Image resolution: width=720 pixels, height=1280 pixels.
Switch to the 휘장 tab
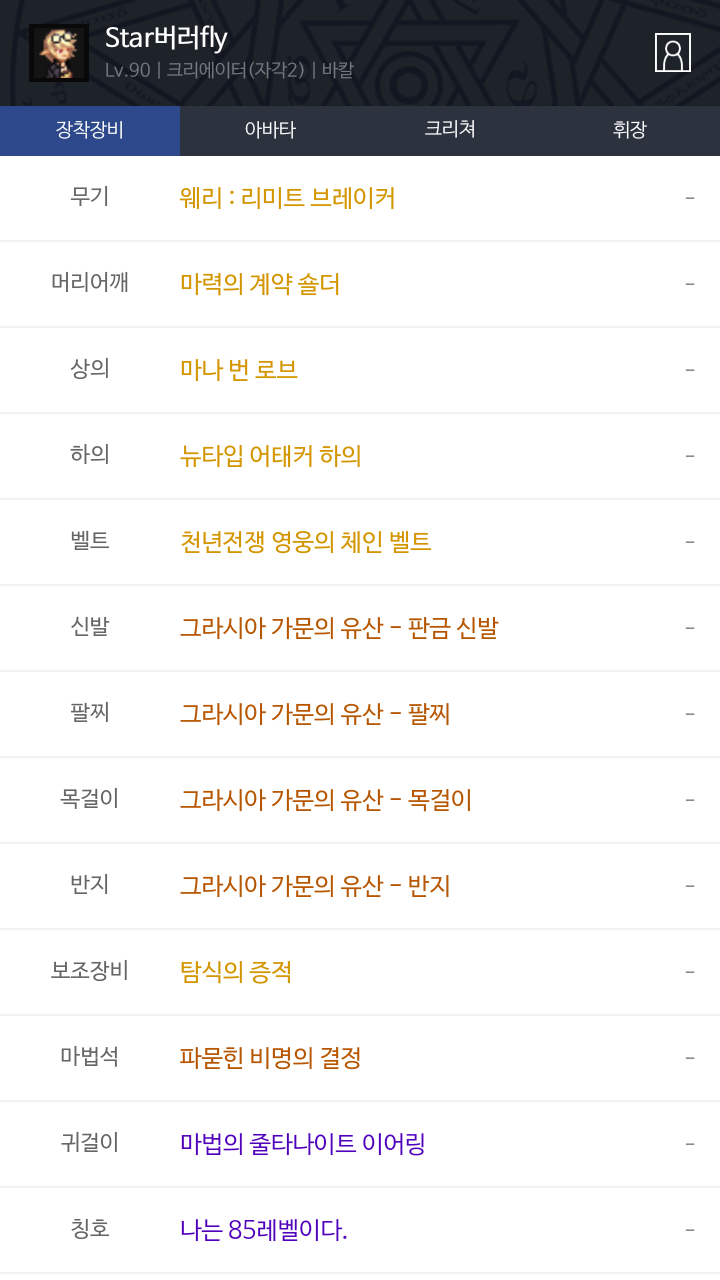(630, 130)
